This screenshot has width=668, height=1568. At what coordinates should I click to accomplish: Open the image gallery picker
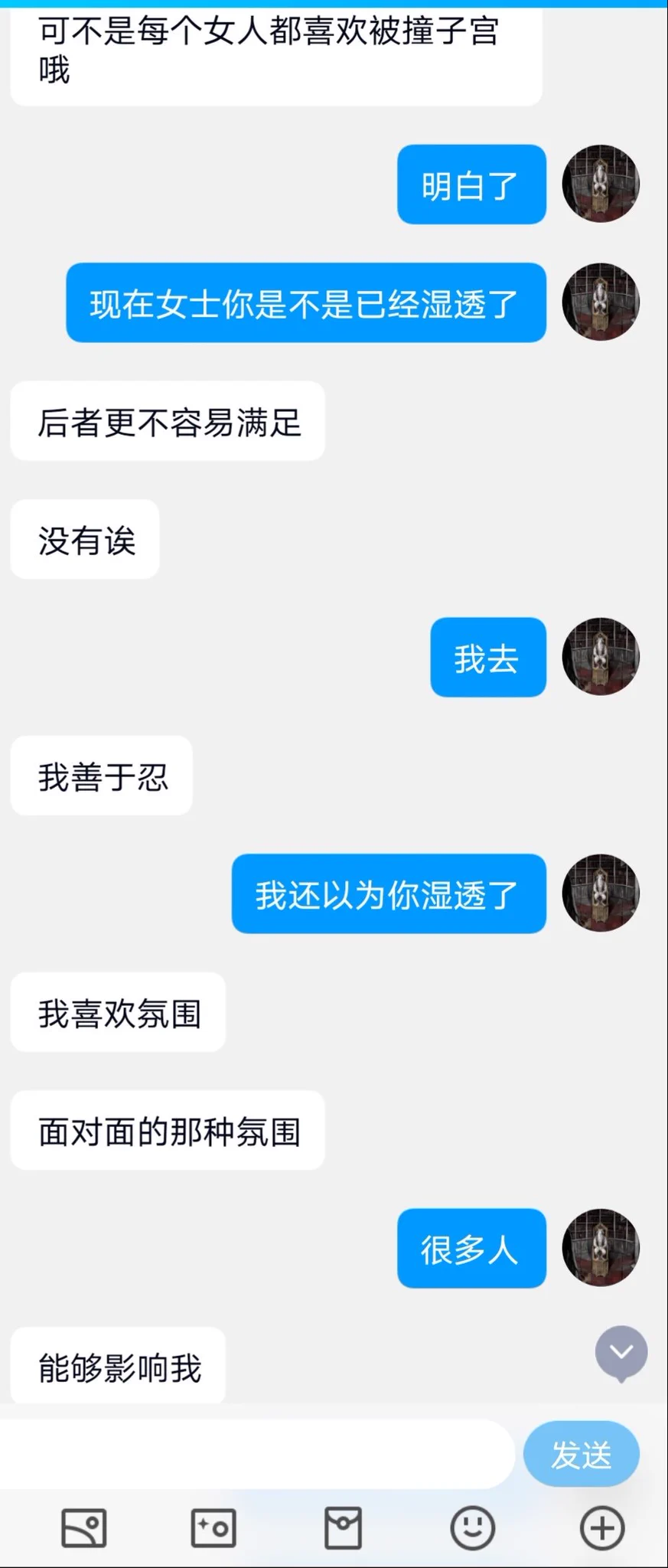pyautogui.click(x=83, y=1528)
